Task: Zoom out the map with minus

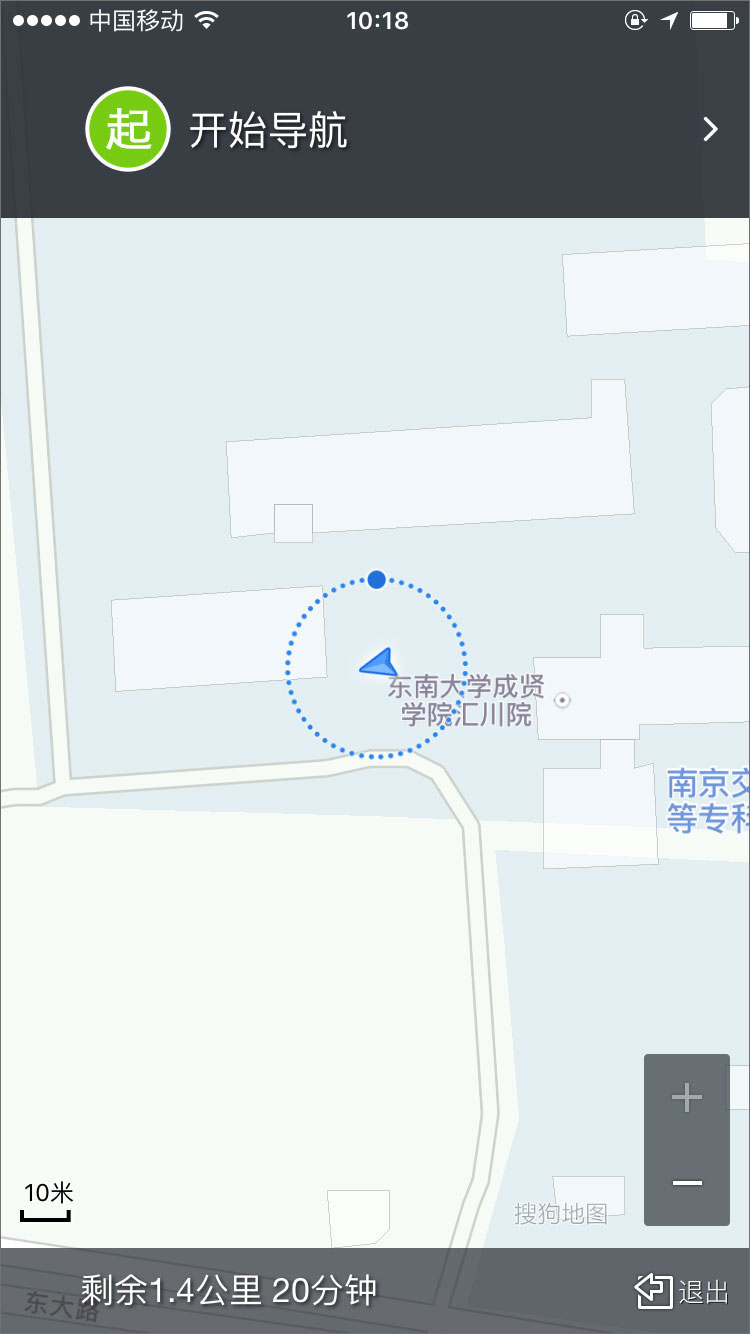Action: [x=687, y=1183]
